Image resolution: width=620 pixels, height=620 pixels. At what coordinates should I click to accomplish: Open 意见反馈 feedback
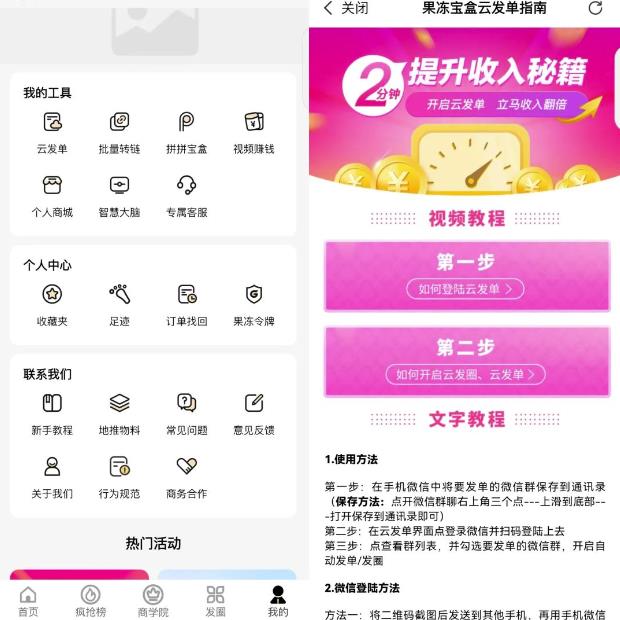pyautogui.click(x=253, y=413)
